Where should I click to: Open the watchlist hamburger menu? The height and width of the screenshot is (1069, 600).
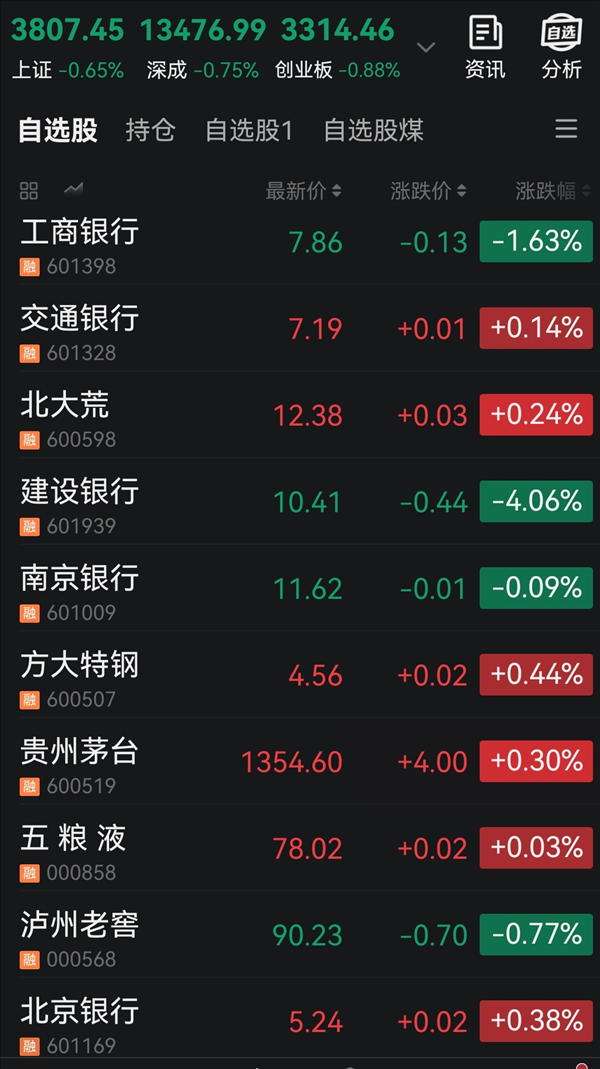566,128
